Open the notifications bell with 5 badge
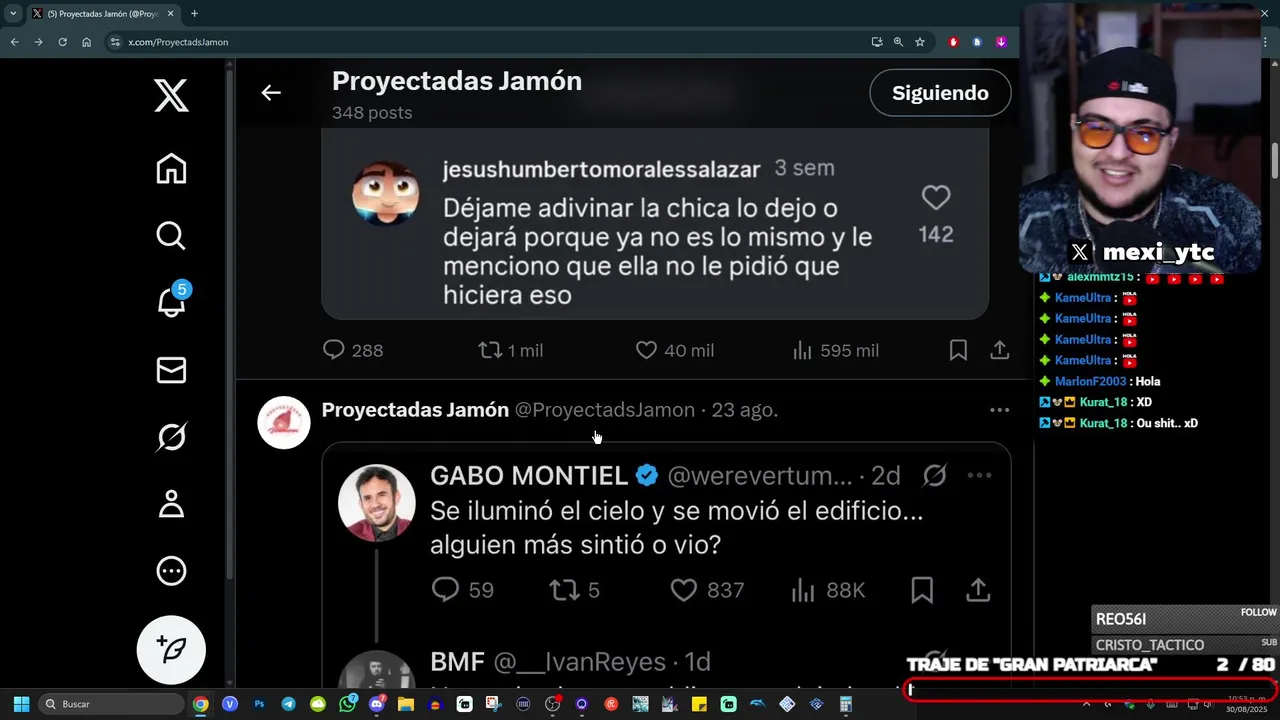Image resolution: width=1280 pixels, height=720 pixels. [x=171, y=302]
